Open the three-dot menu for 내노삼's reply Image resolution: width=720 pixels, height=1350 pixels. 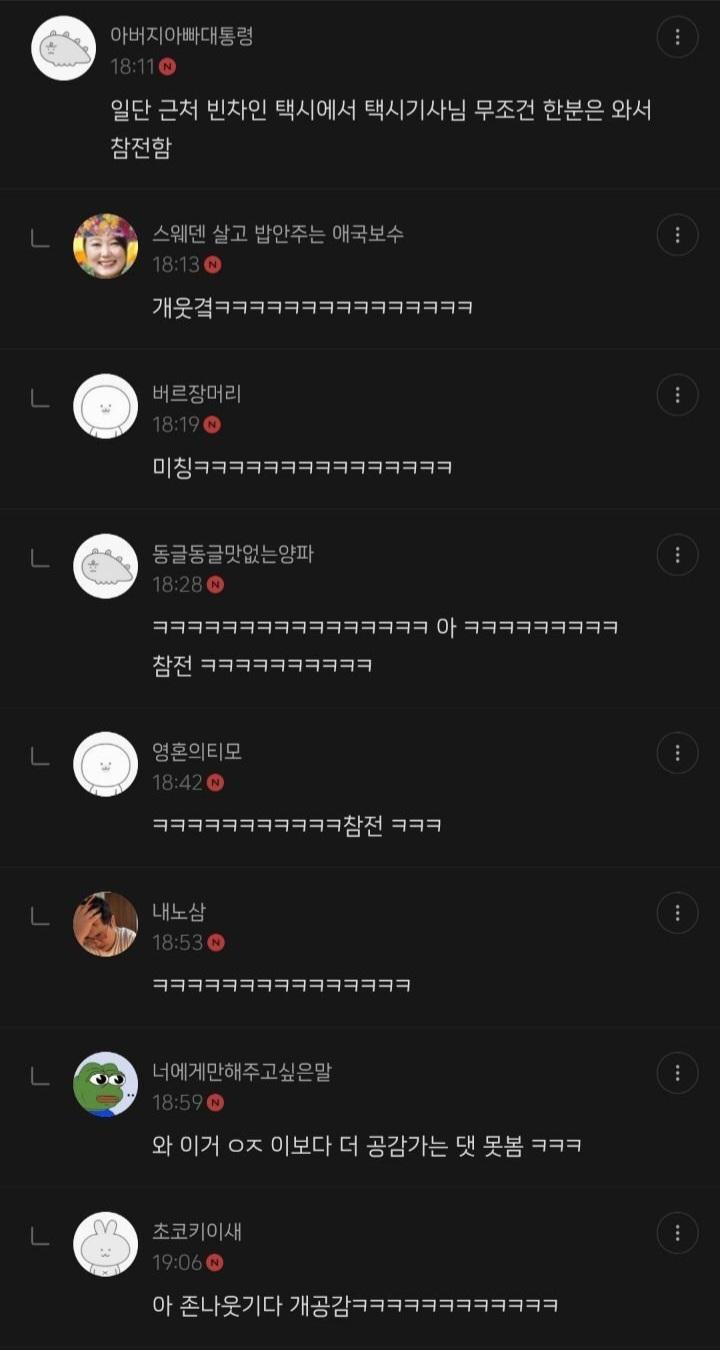tap(678, 913)
